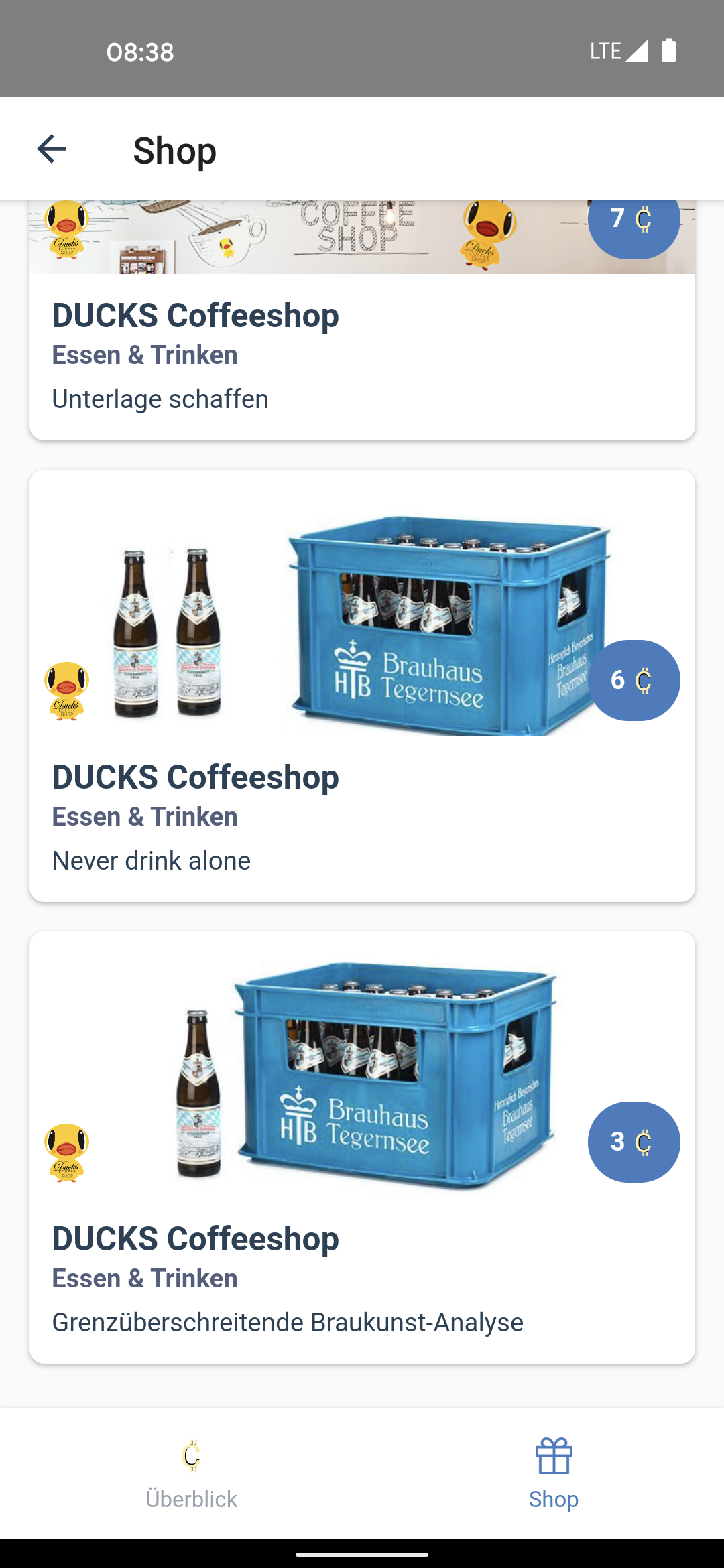The image size is (724, 1568).
Task: Open the 'Unterlage schaffen' offer card
Action: pyautogui.click(x=160, y=398)
